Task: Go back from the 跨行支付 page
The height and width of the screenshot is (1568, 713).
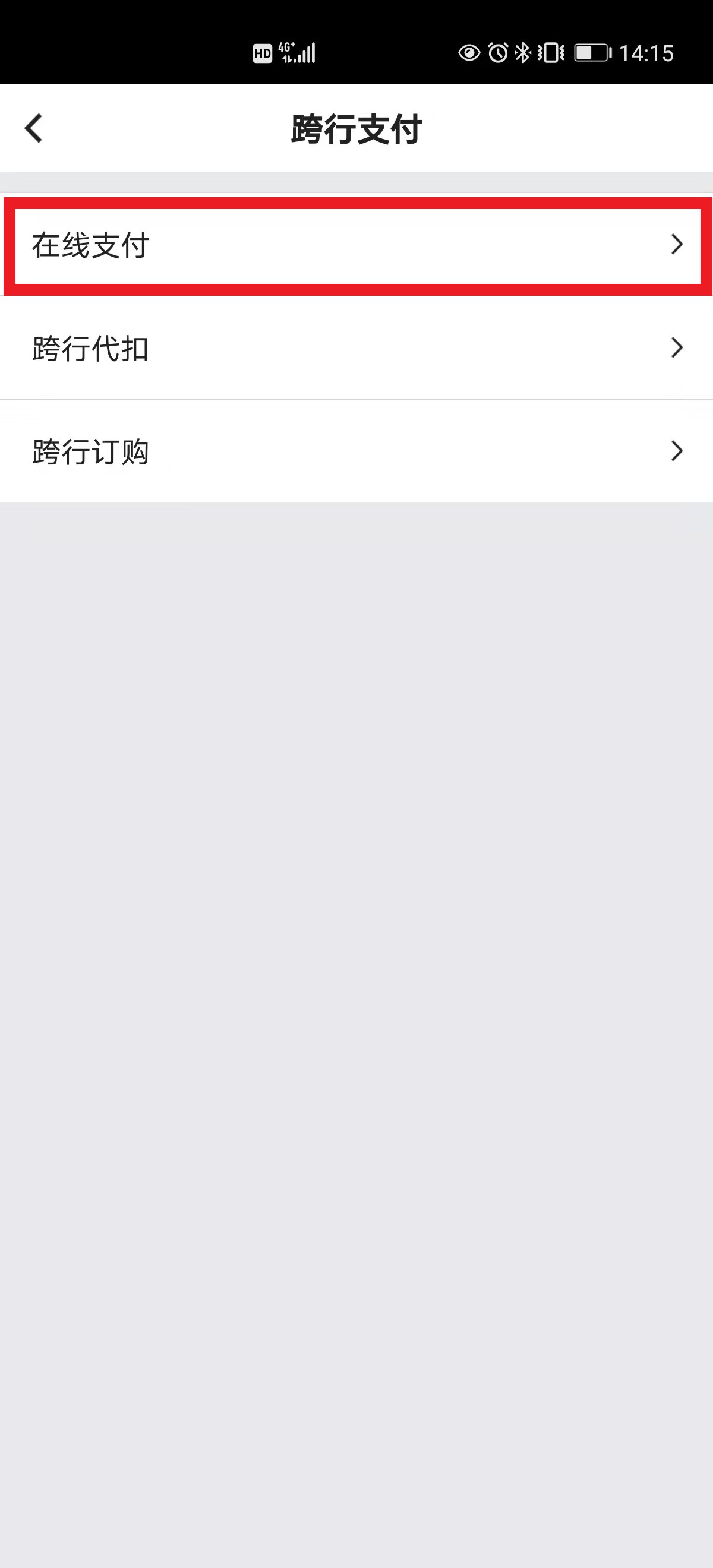Action: 33,128
